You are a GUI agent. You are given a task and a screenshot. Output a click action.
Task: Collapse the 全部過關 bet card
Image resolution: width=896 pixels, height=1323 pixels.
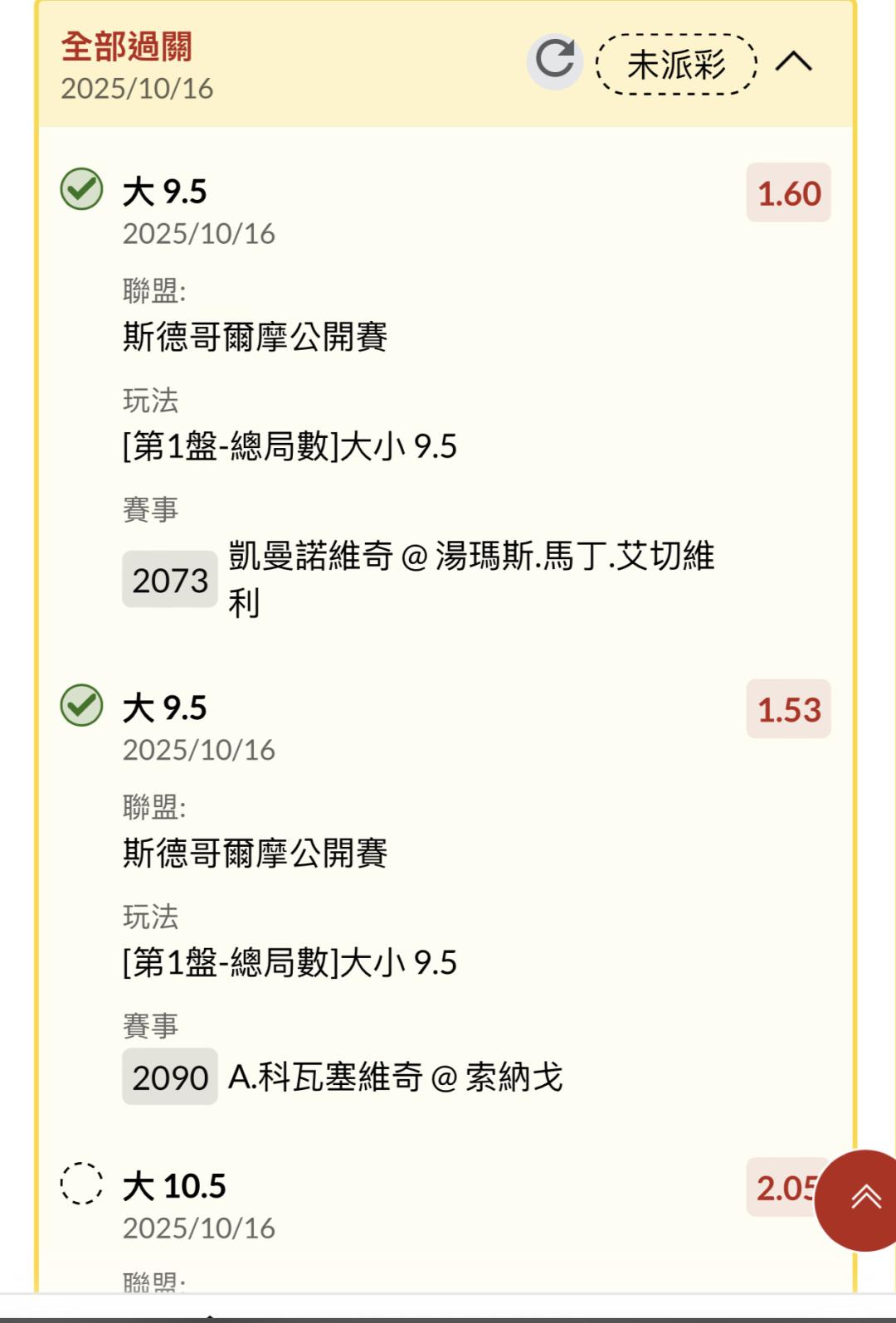793,61
